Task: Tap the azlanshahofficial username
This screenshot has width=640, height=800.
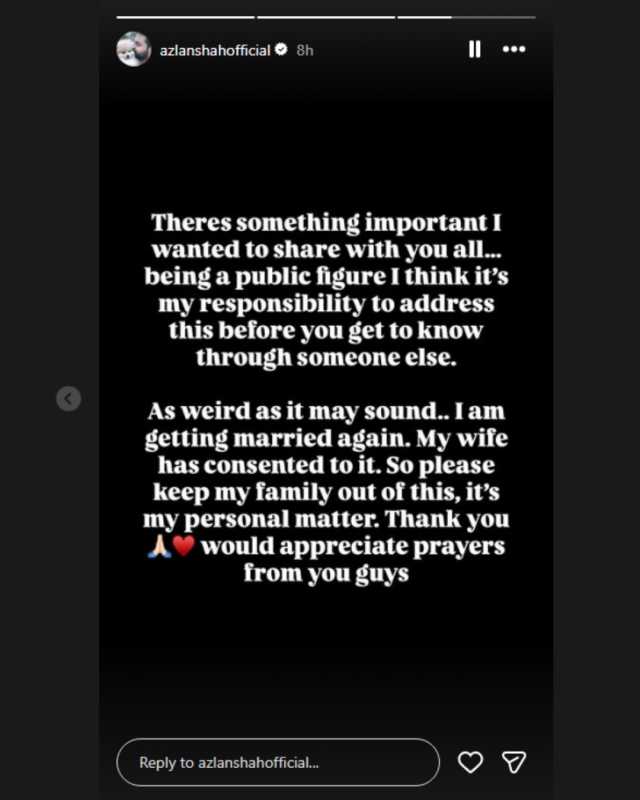Action: 215,50
